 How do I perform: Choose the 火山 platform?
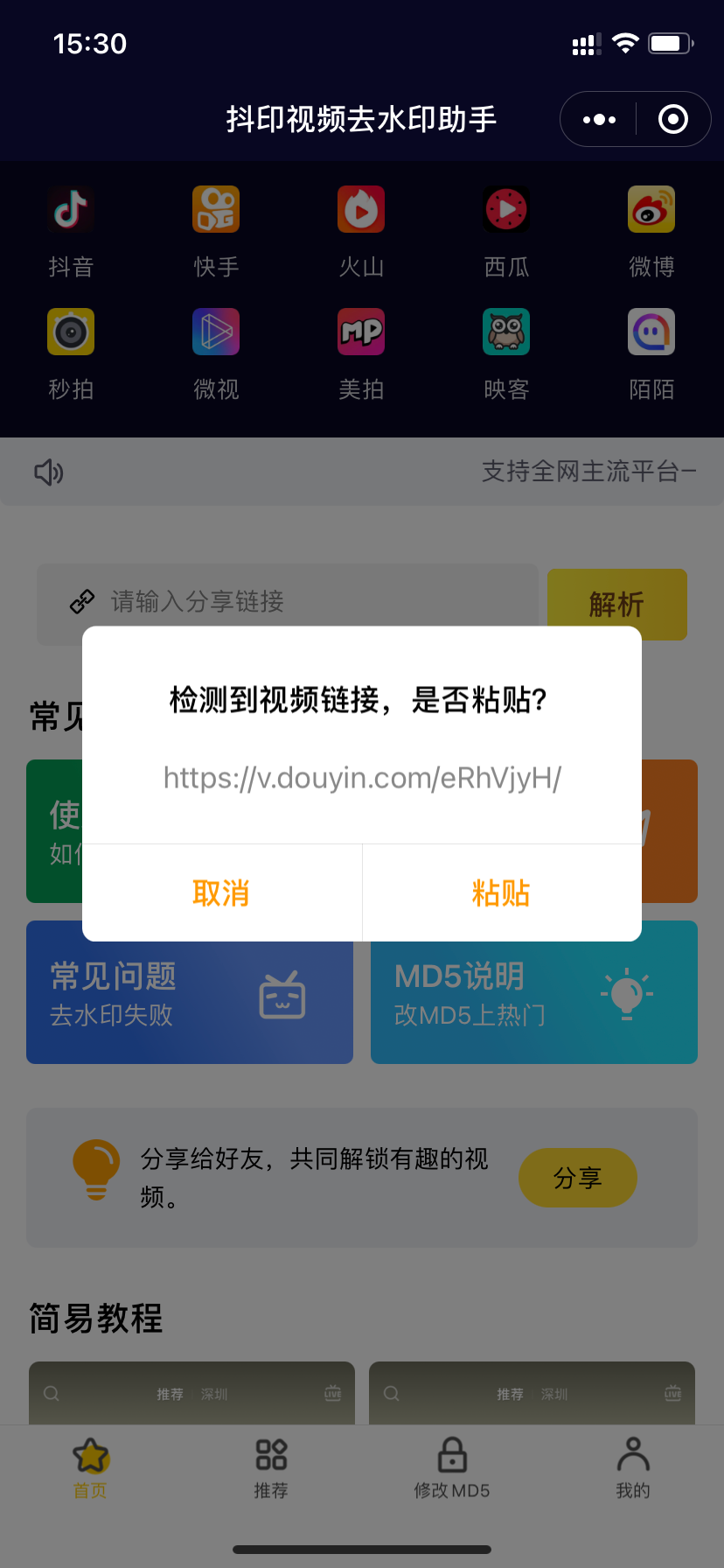(361, 210)
